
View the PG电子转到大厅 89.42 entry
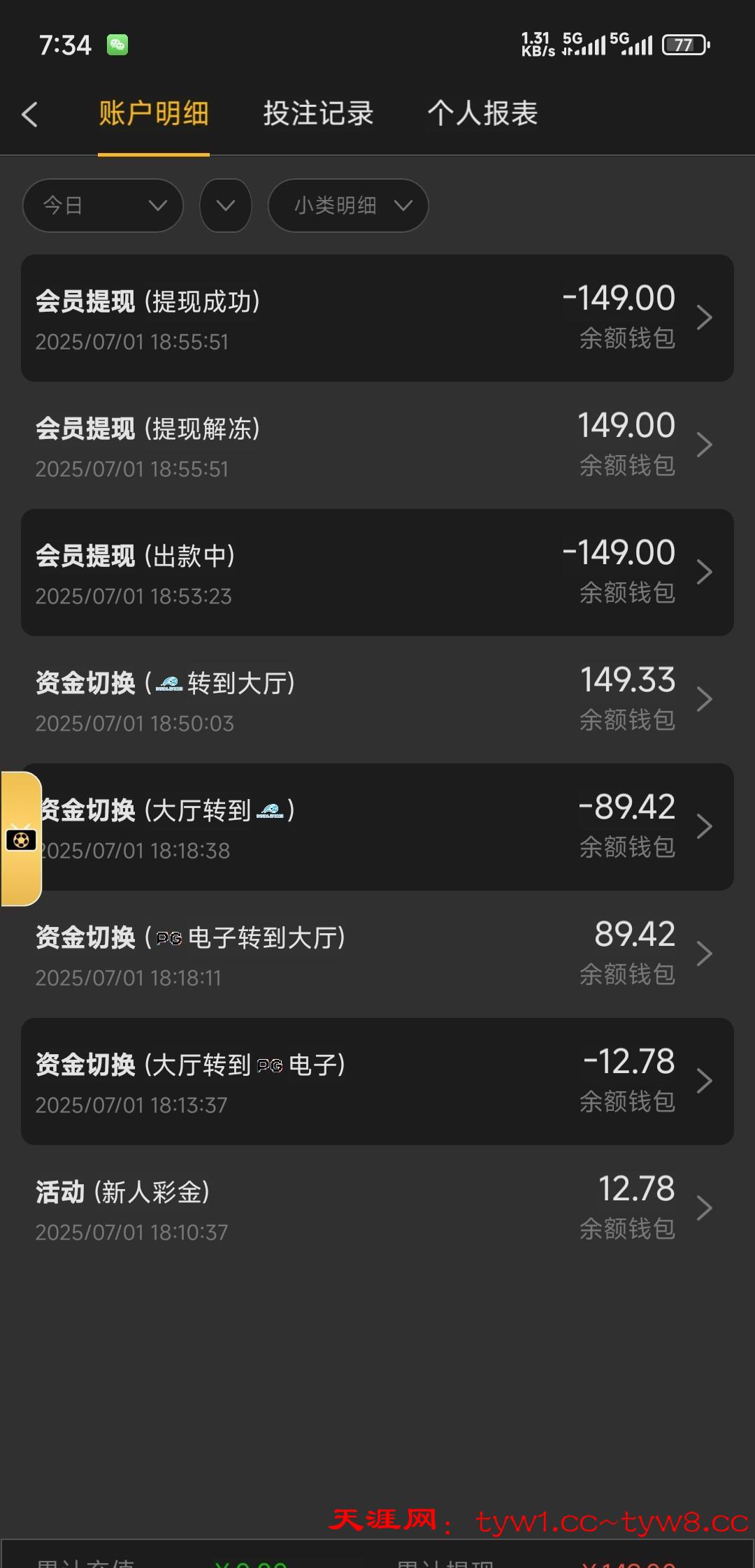[377, 954]
